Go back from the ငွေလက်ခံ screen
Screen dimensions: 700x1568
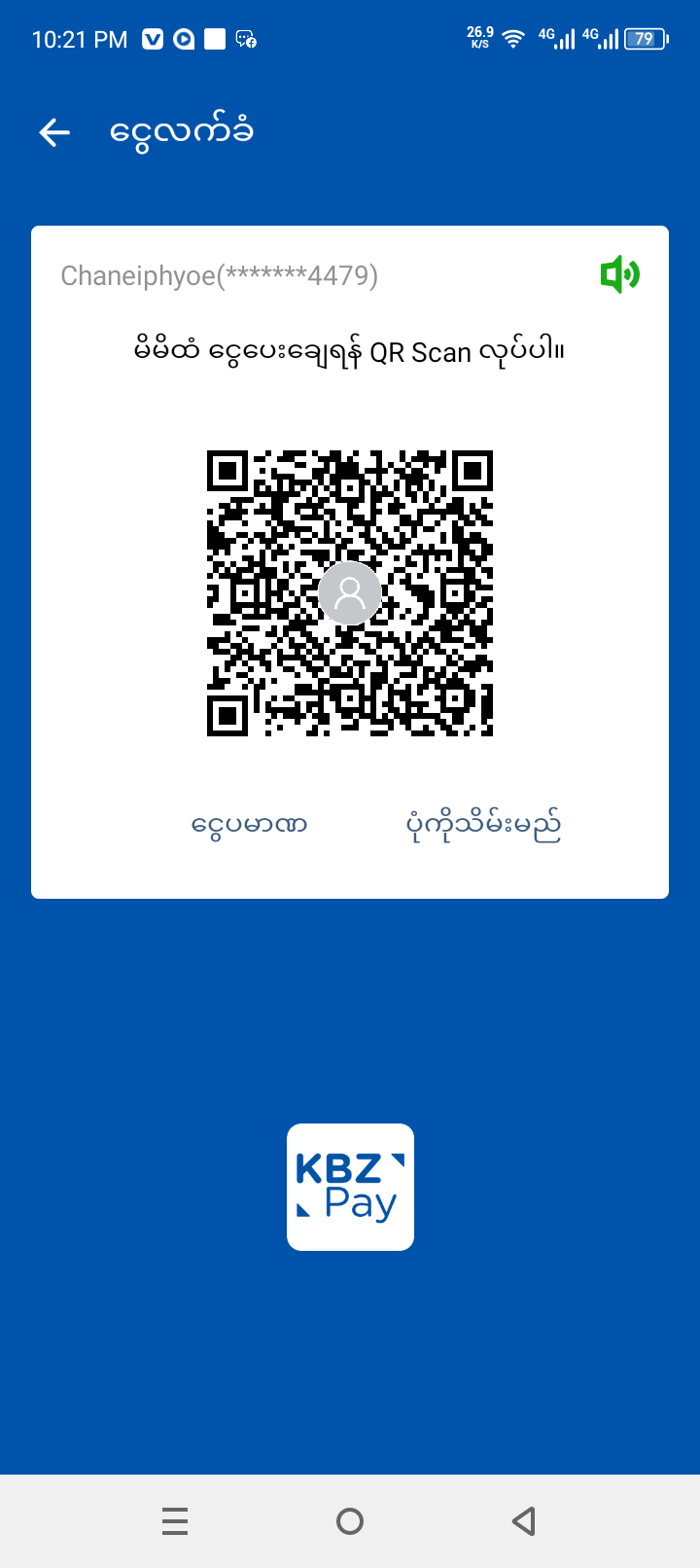click(55, 132)
